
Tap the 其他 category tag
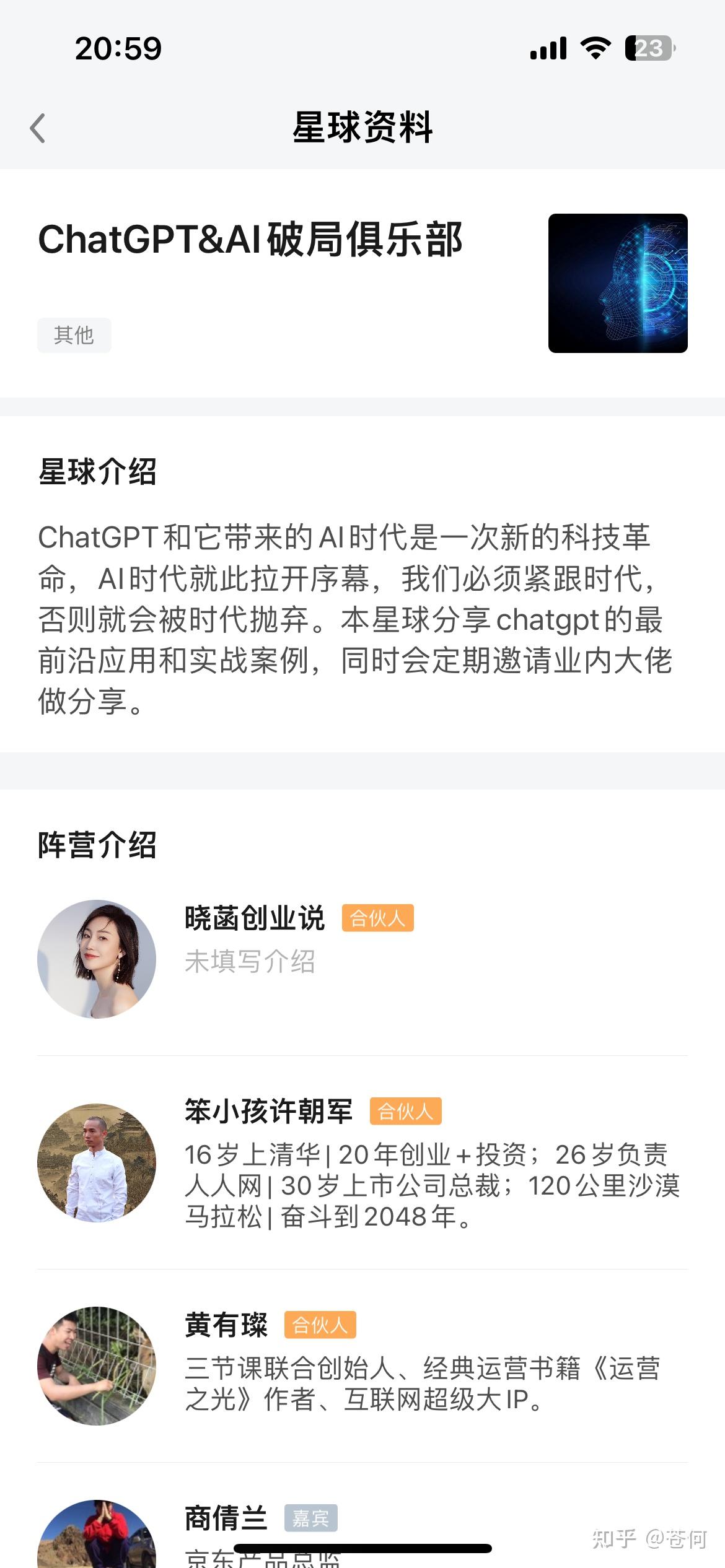point(74,335)
